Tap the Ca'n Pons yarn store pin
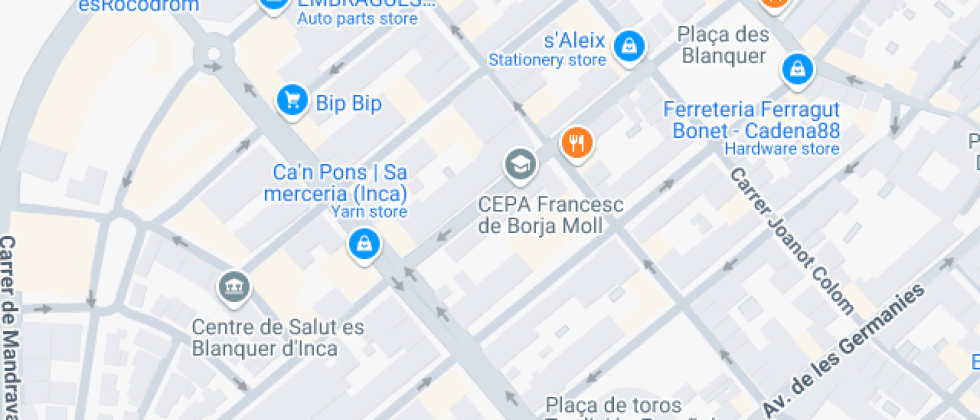This screenshot has height=420, width=980. pyautogui.click(x=364, y=244)
